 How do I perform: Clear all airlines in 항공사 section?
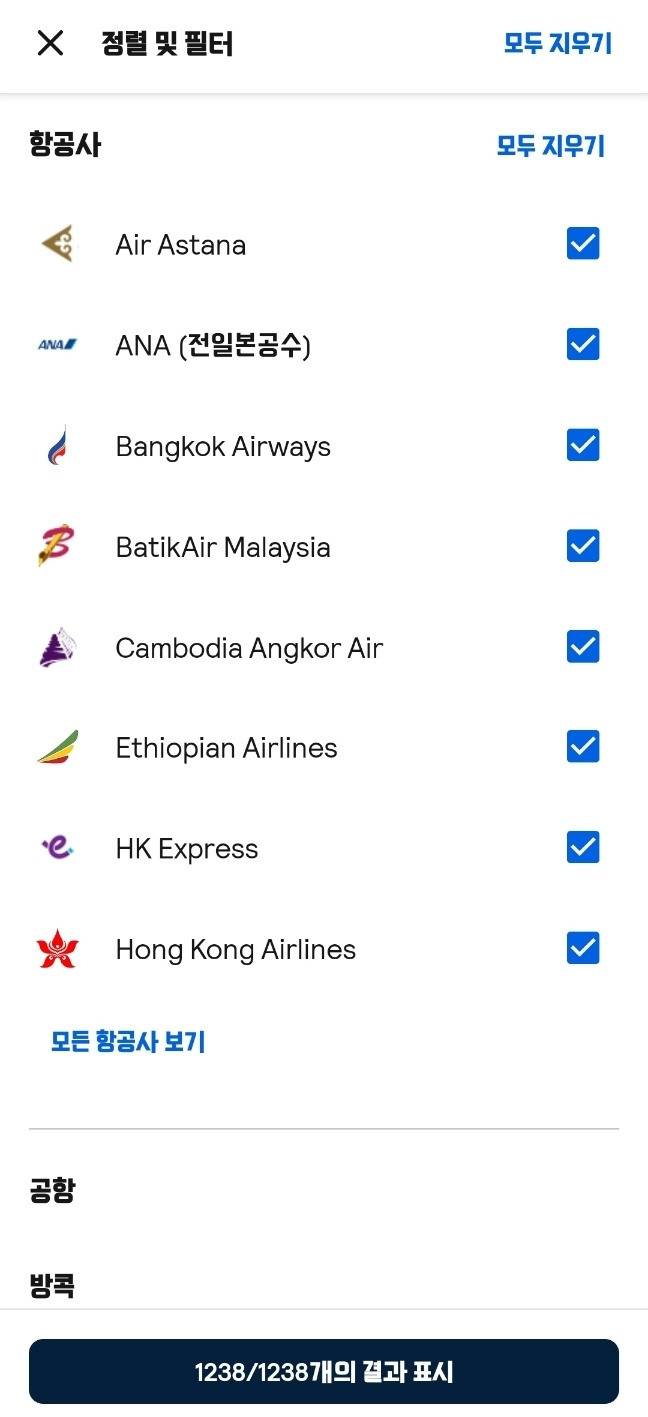[551, 146]
